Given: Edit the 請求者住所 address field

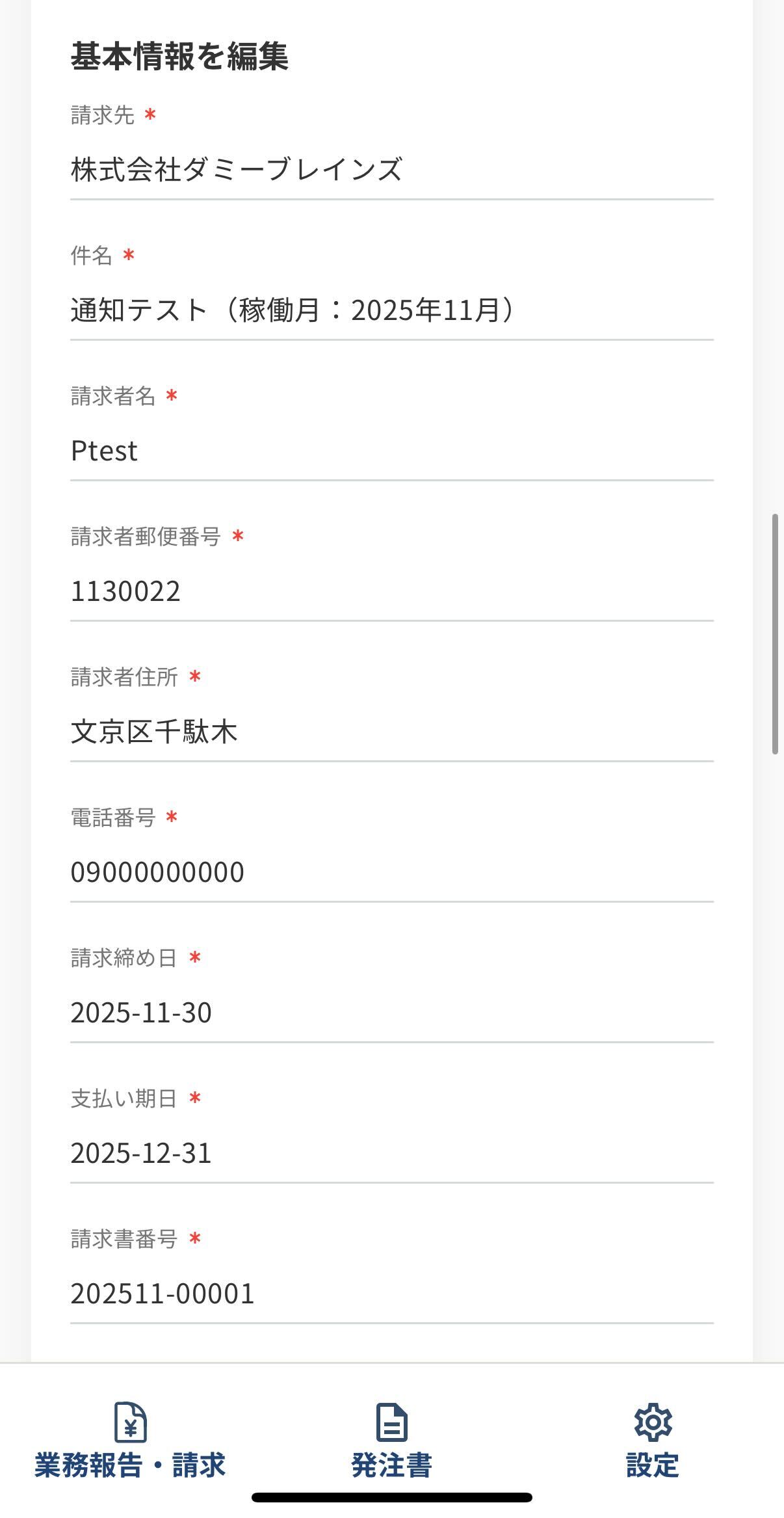Looking at the screenshot, I should pos(391,732).
